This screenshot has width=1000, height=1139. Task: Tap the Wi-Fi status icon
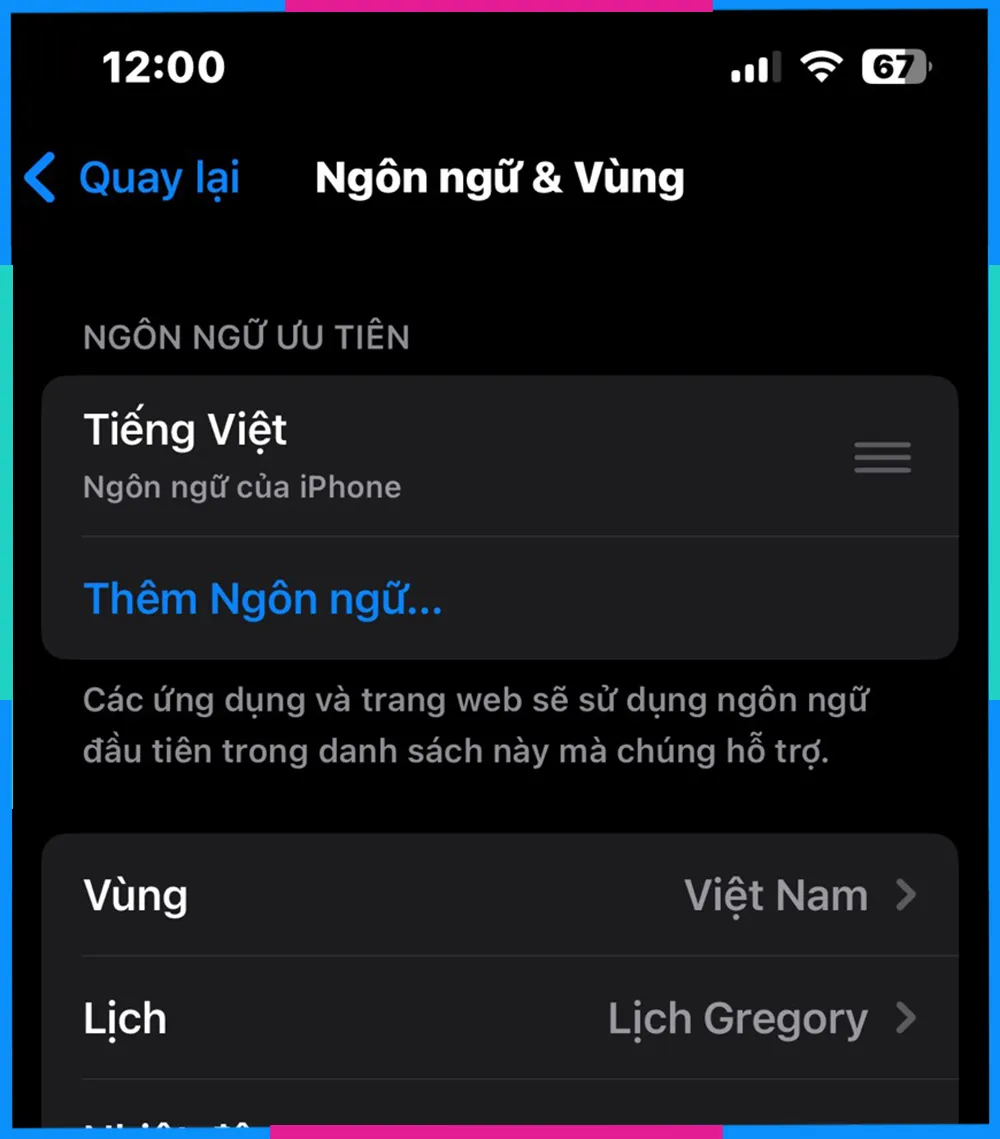(x=820, y=67)
